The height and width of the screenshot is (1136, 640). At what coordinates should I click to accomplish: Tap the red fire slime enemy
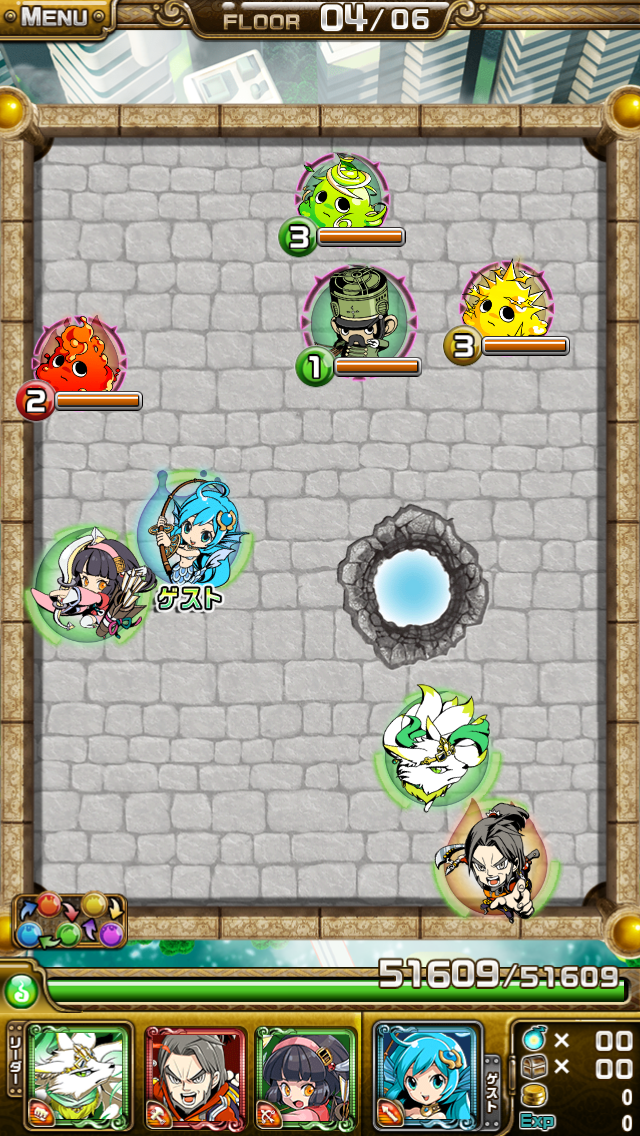tap(79, 356)
